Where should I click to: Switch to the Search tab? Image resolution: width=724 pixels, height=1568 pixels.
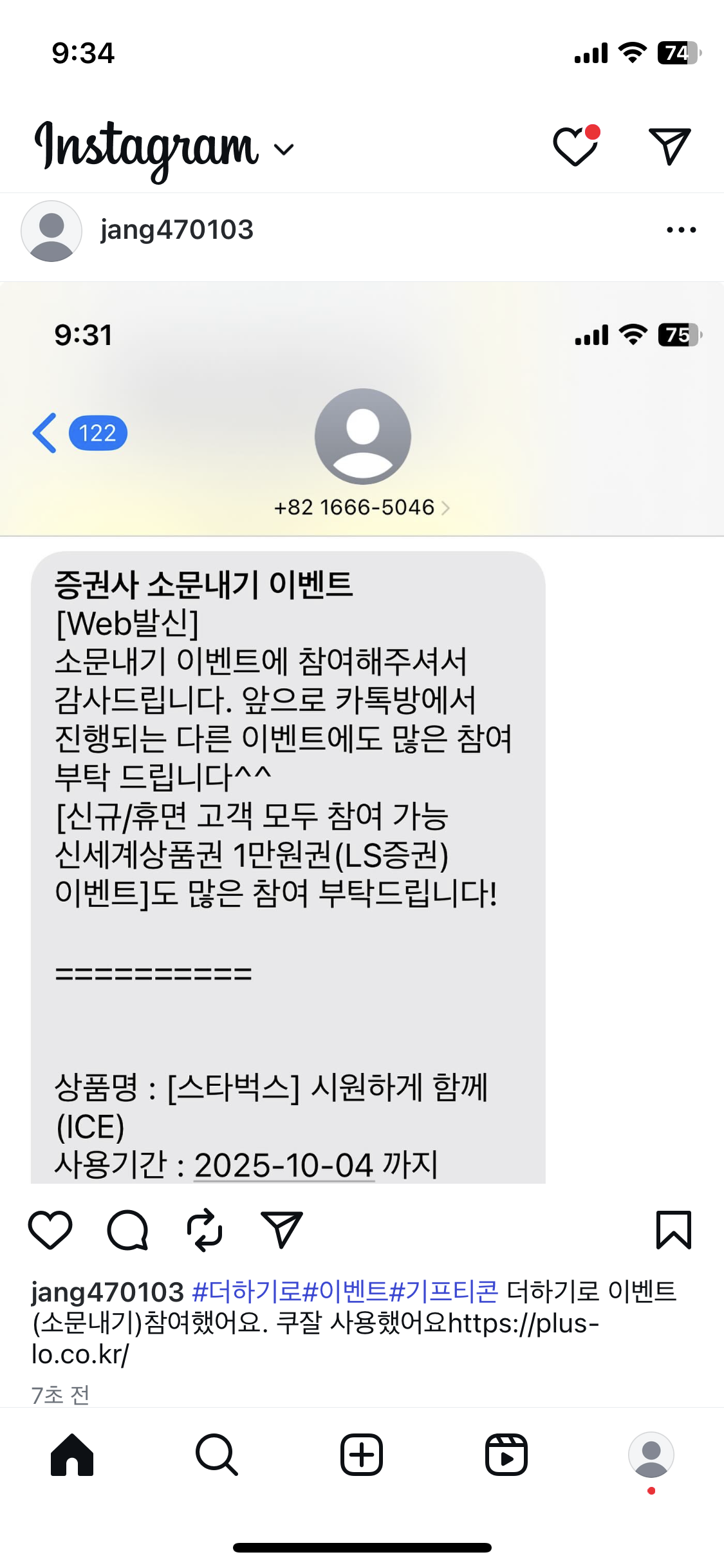point(217,1455)
